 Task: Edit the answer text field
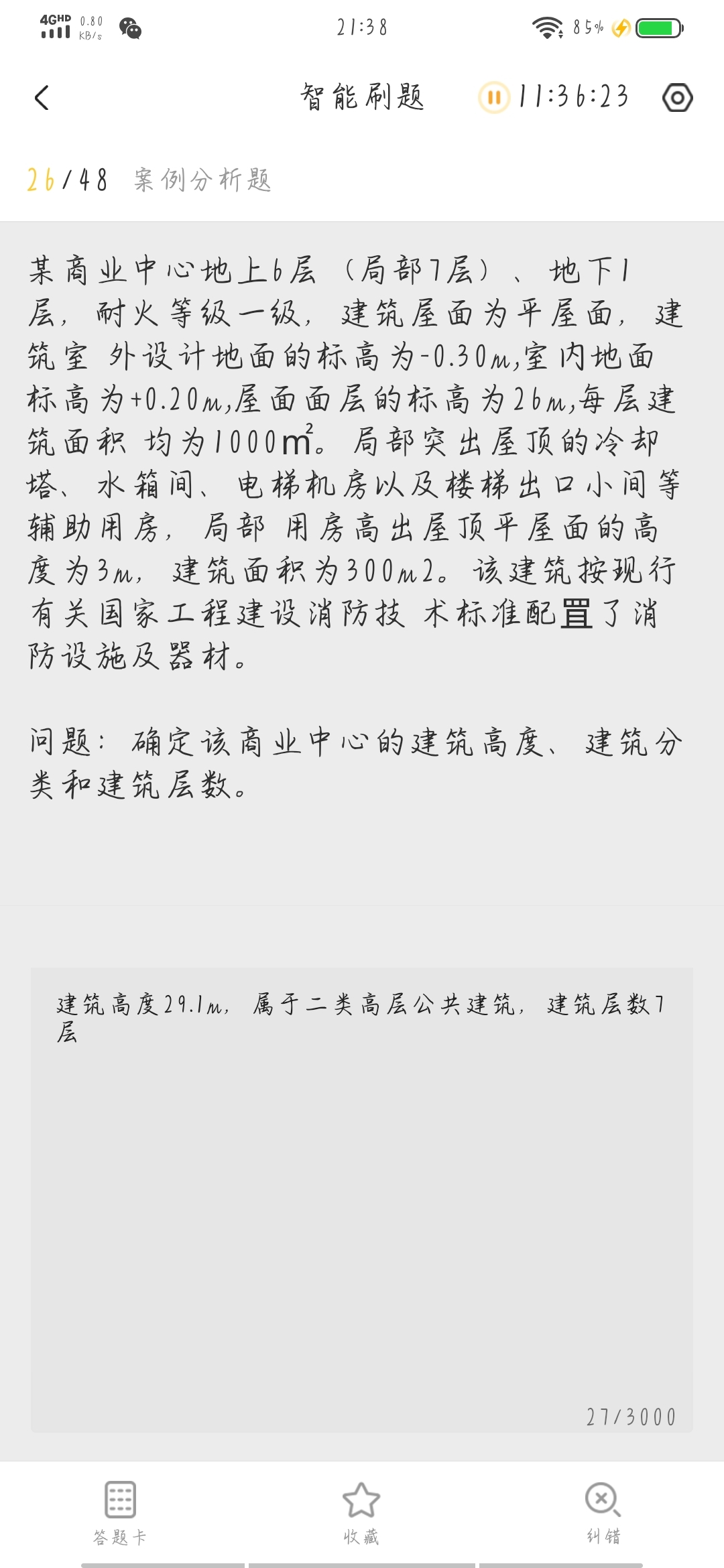(x=362, y=1199)
